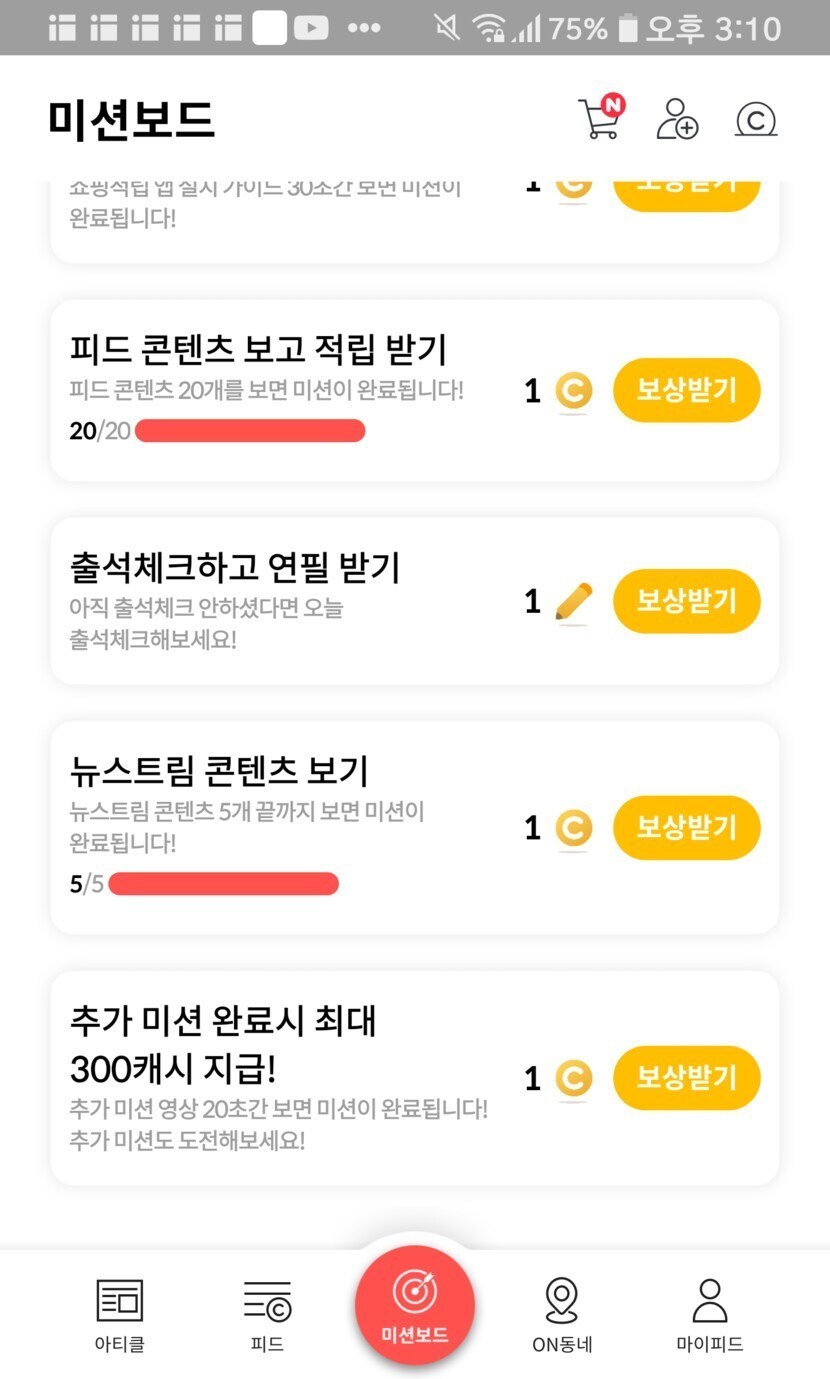Screen dimensions: 830x1379
Task: Select the 미션보드 tab
Action: click(414, 1305)
